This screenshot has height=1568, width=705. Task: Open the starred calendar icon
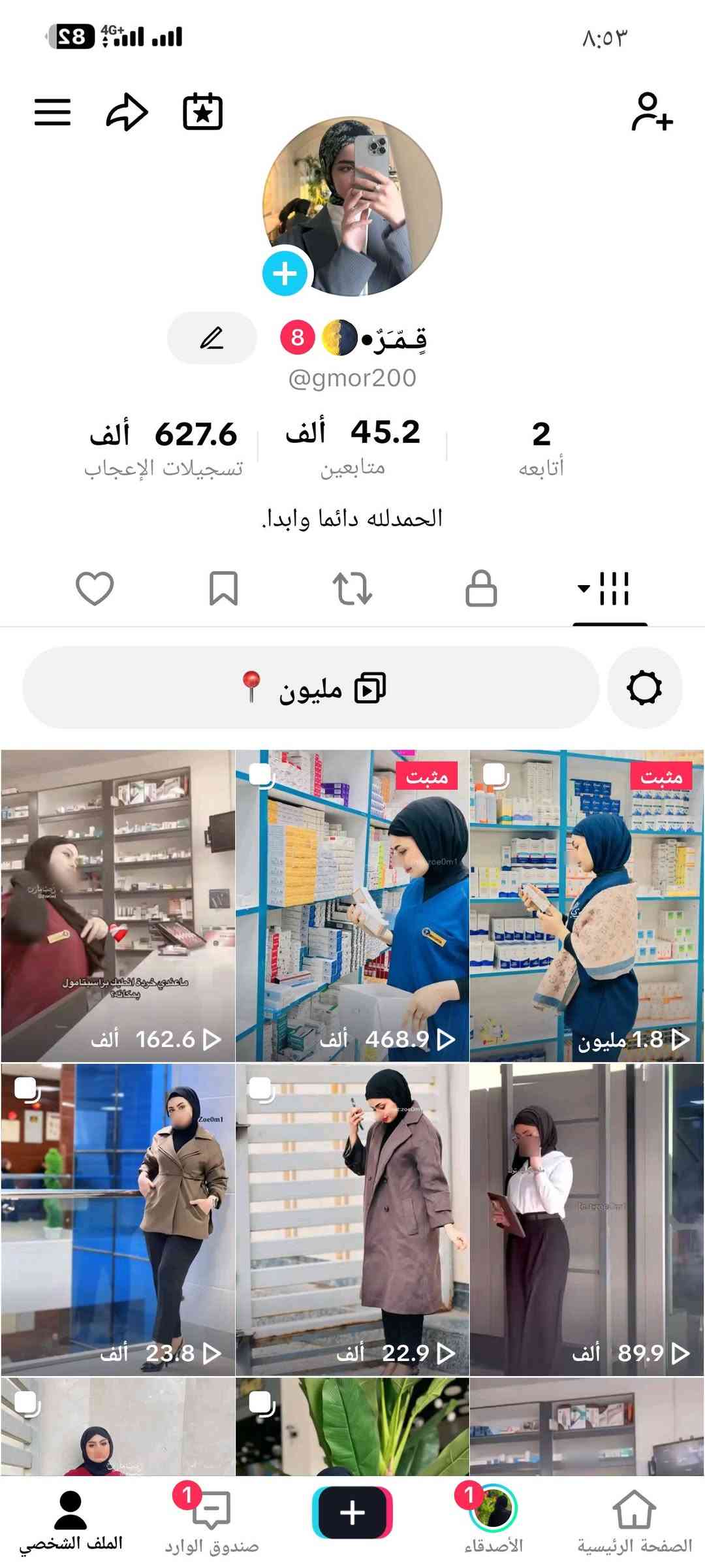pos(202,112)
